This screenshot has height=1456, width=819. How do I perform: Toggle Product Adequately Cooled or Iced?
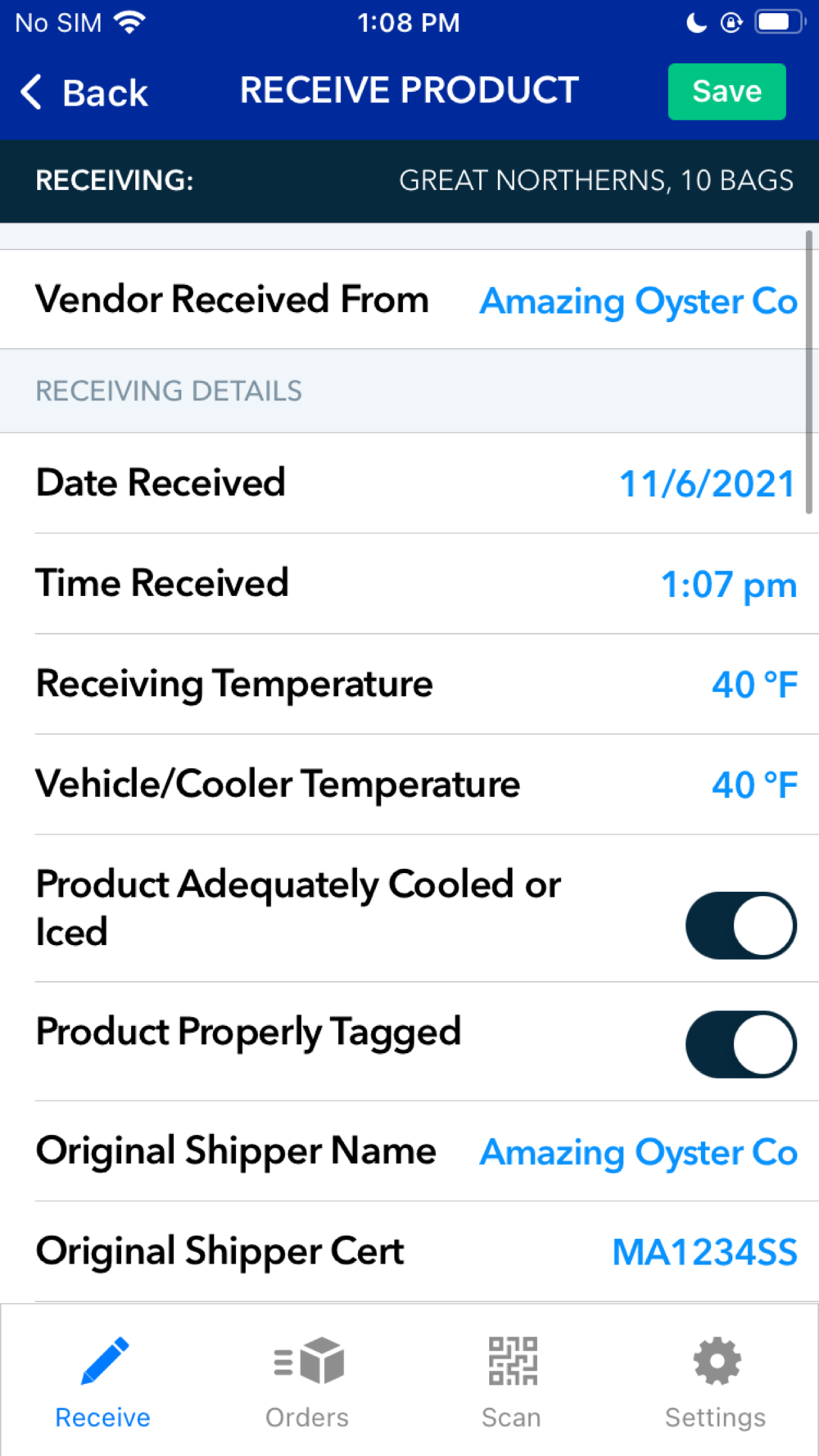click(740, 925)
